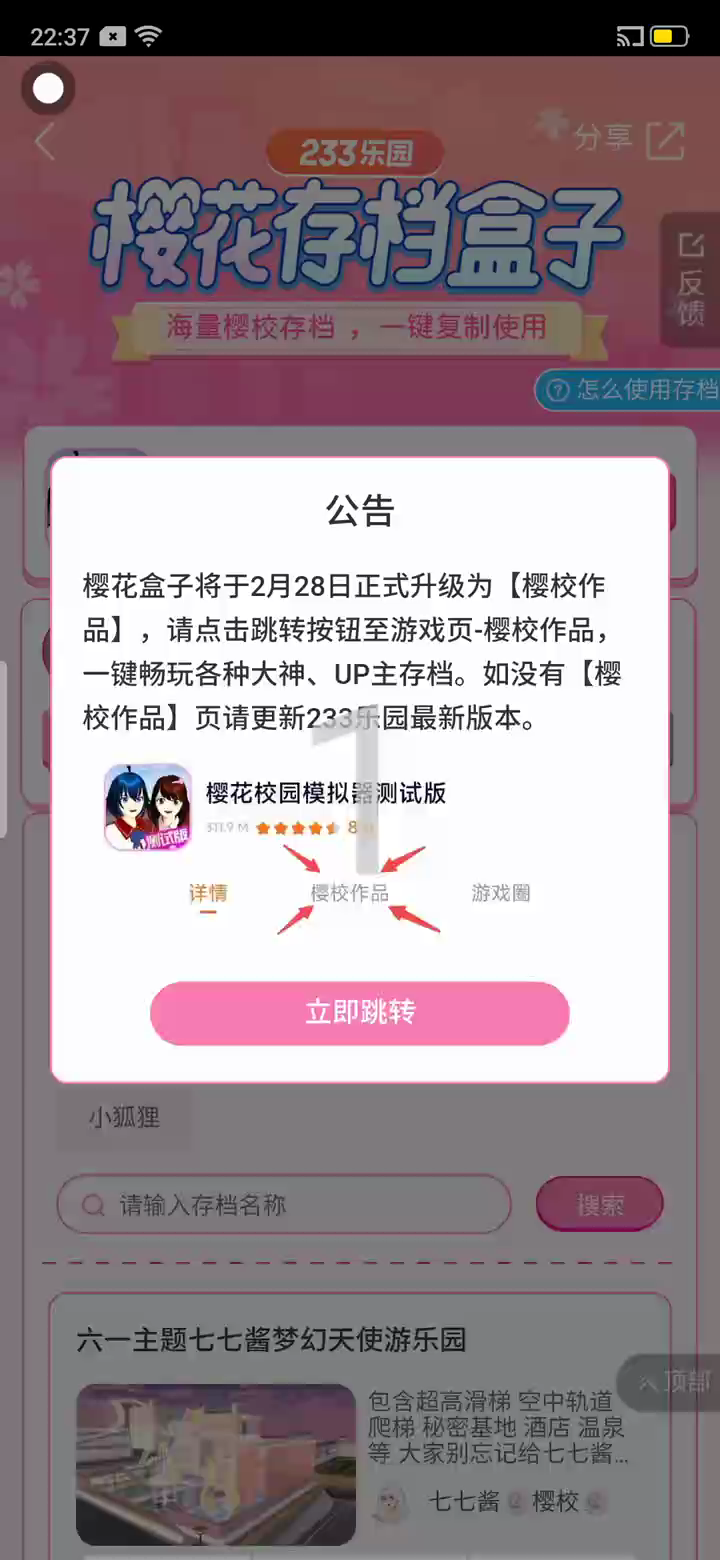720x1560 pixels.
Task: Go back with the top-left arrow
Action: point(44,142)
